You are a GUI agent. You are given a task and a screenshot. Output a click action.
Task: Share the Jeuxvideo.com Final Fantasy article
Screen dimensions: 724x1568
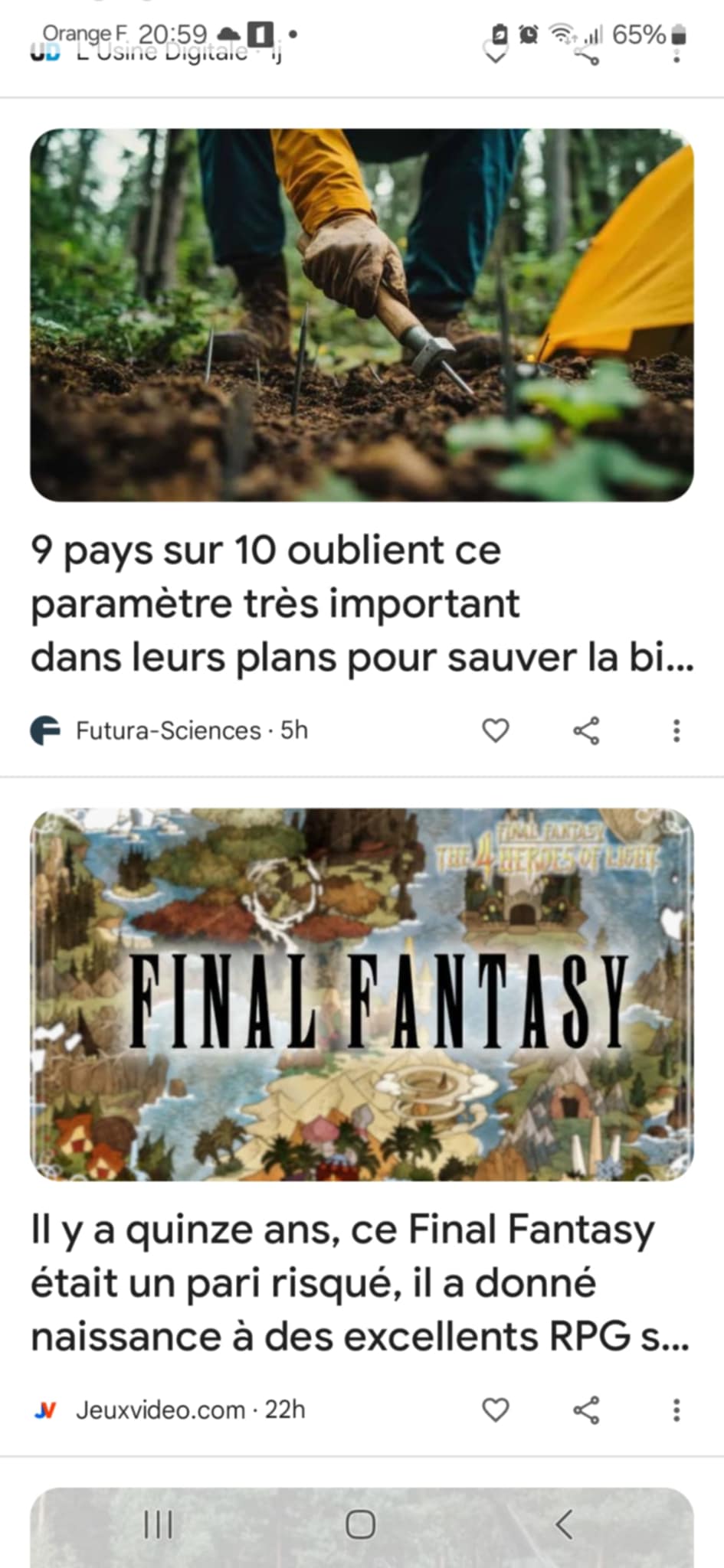pyautogui.click(x=586, y=1410)
